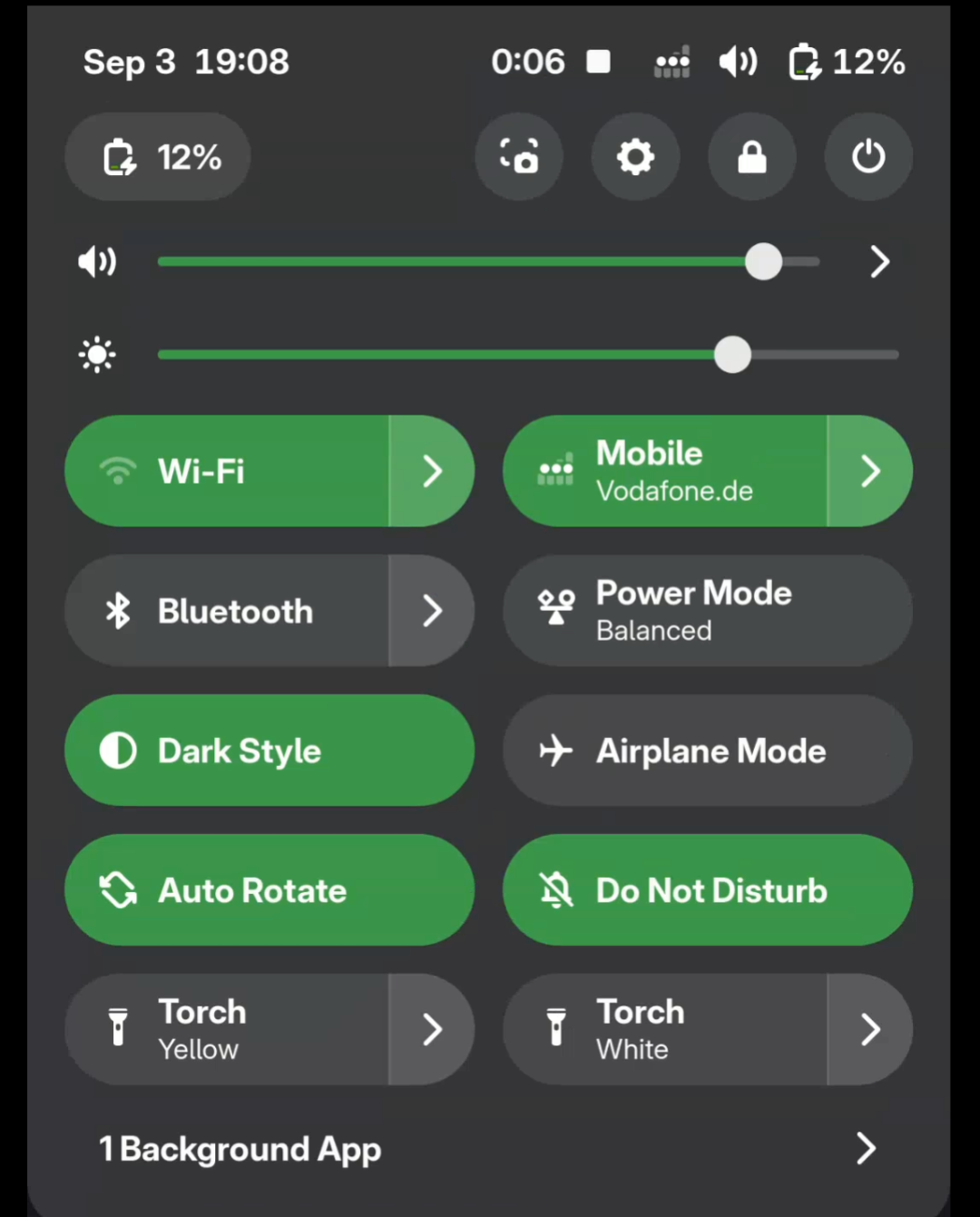Expand the Mobile connection options
Viewport: 980px width, 1217px height.
869,471
